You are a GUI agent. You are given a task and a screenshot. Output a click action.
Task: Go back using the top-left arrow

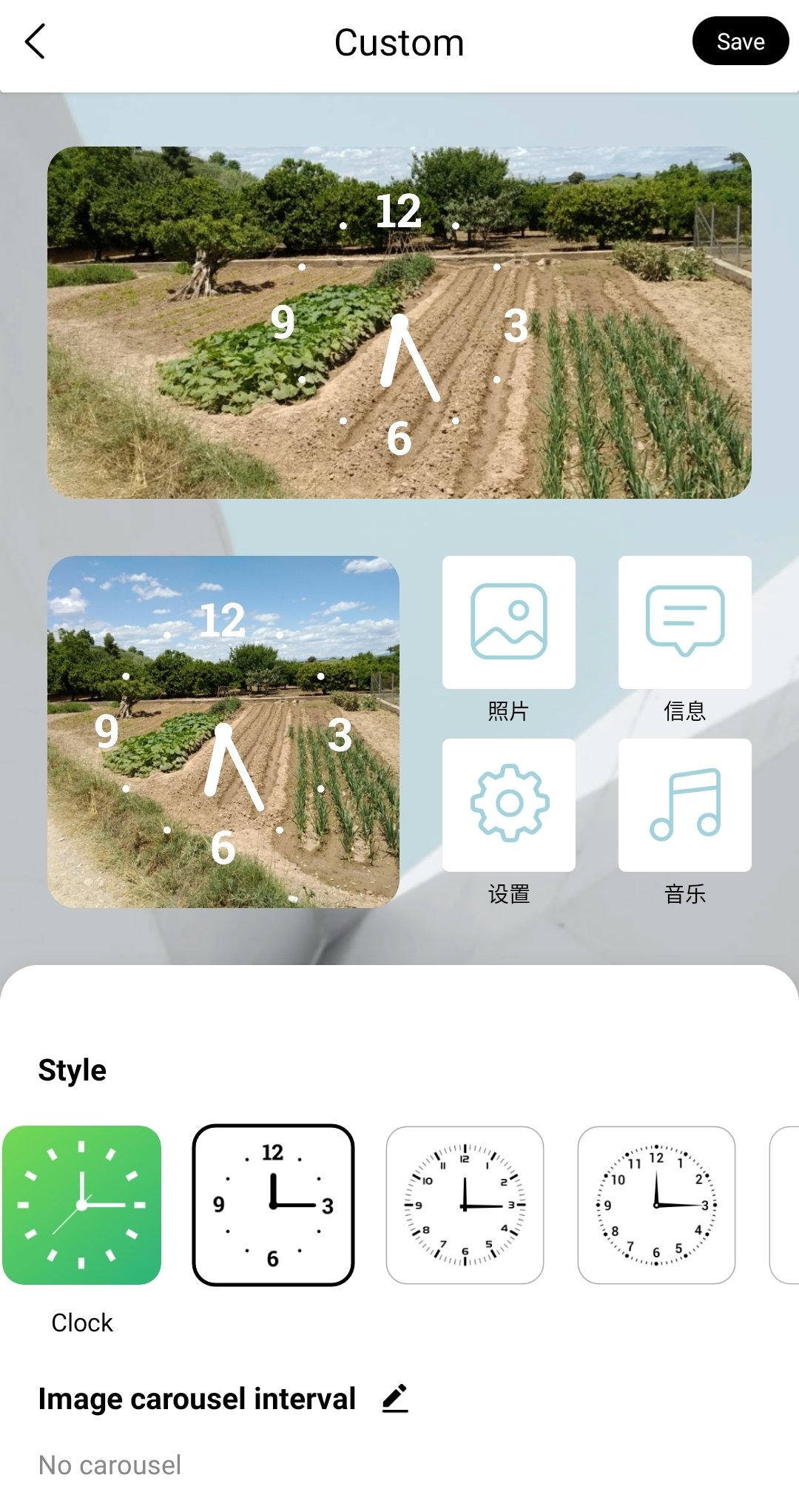tap(36, 41)
